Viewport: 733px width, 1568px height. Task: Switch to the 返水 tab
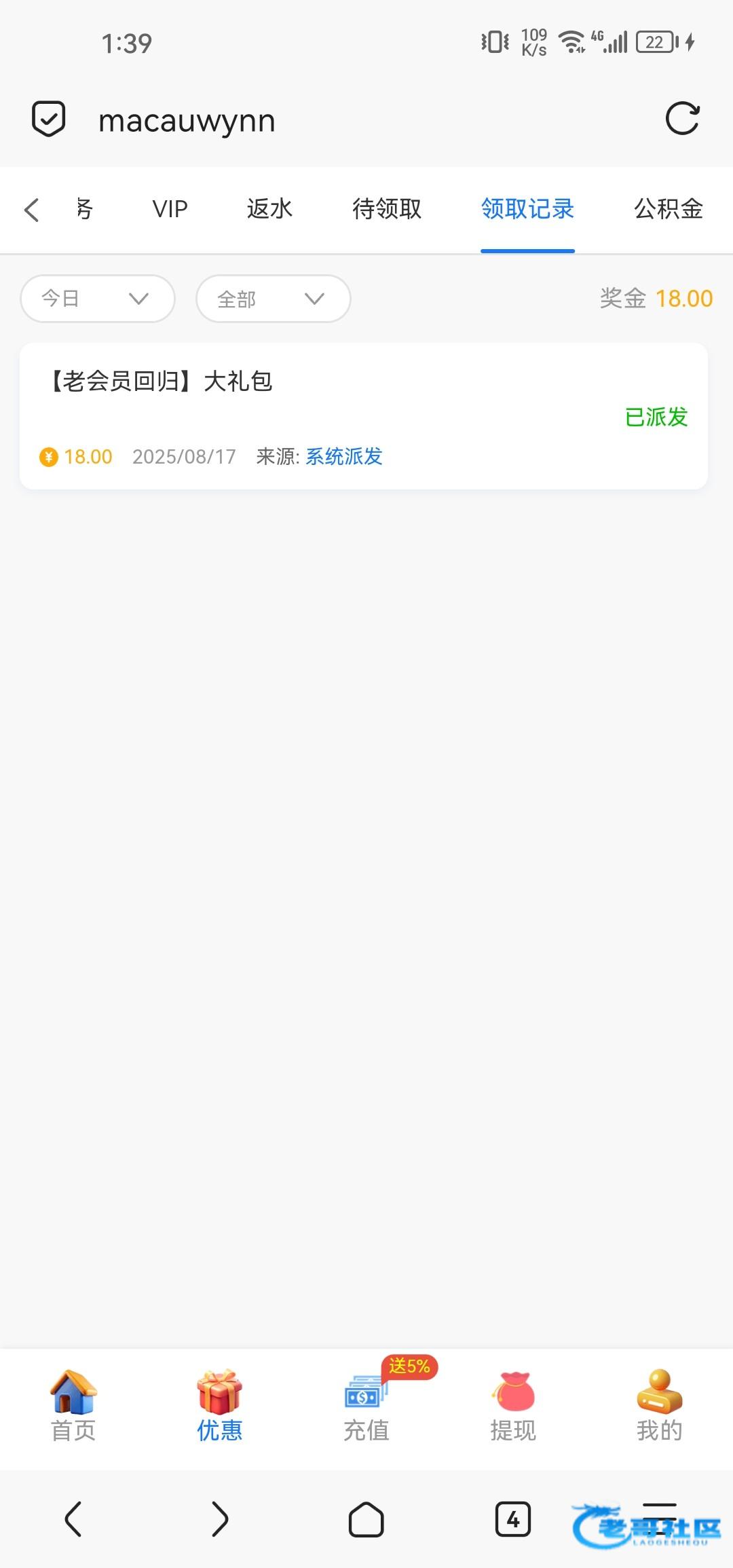[x=269, y=209]
